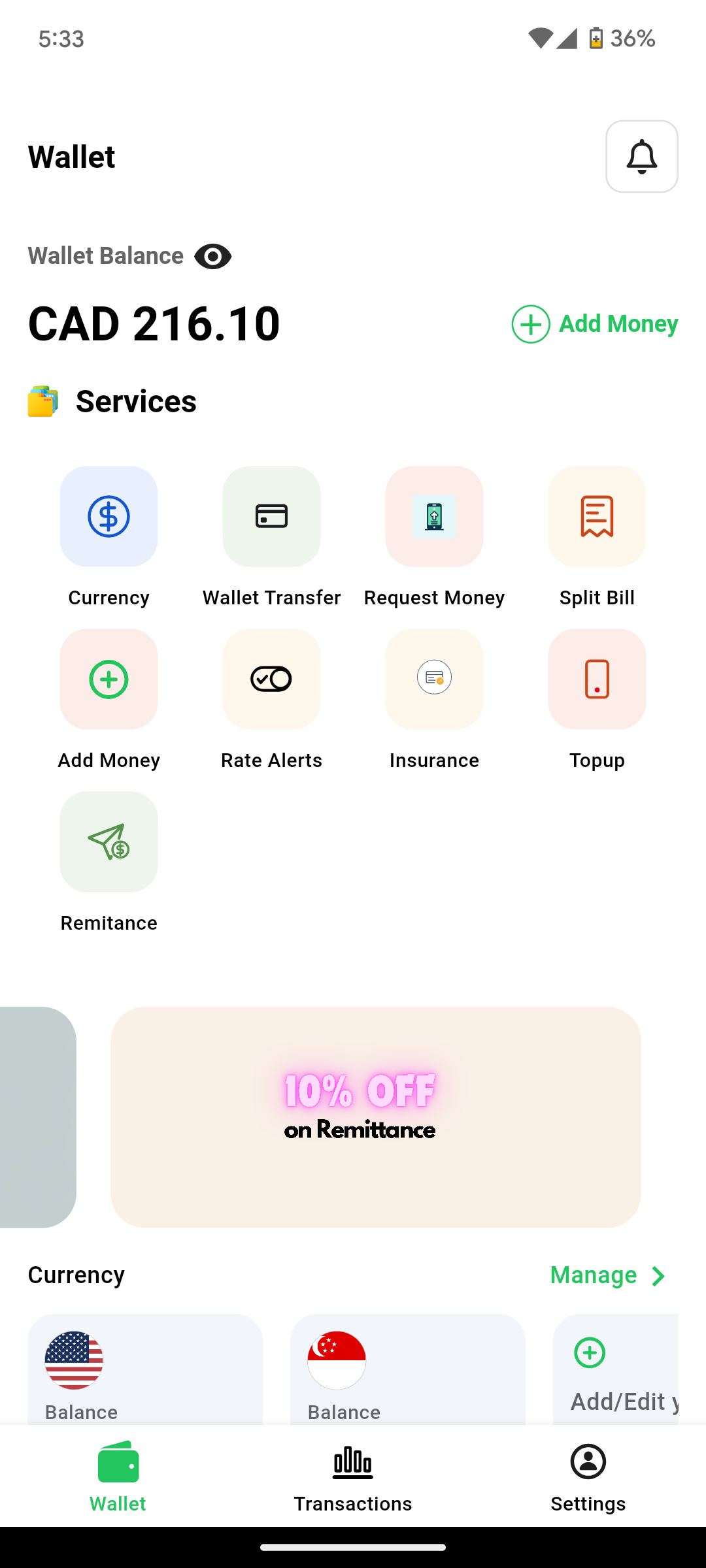Open mobile Topup service

[597, 679]
